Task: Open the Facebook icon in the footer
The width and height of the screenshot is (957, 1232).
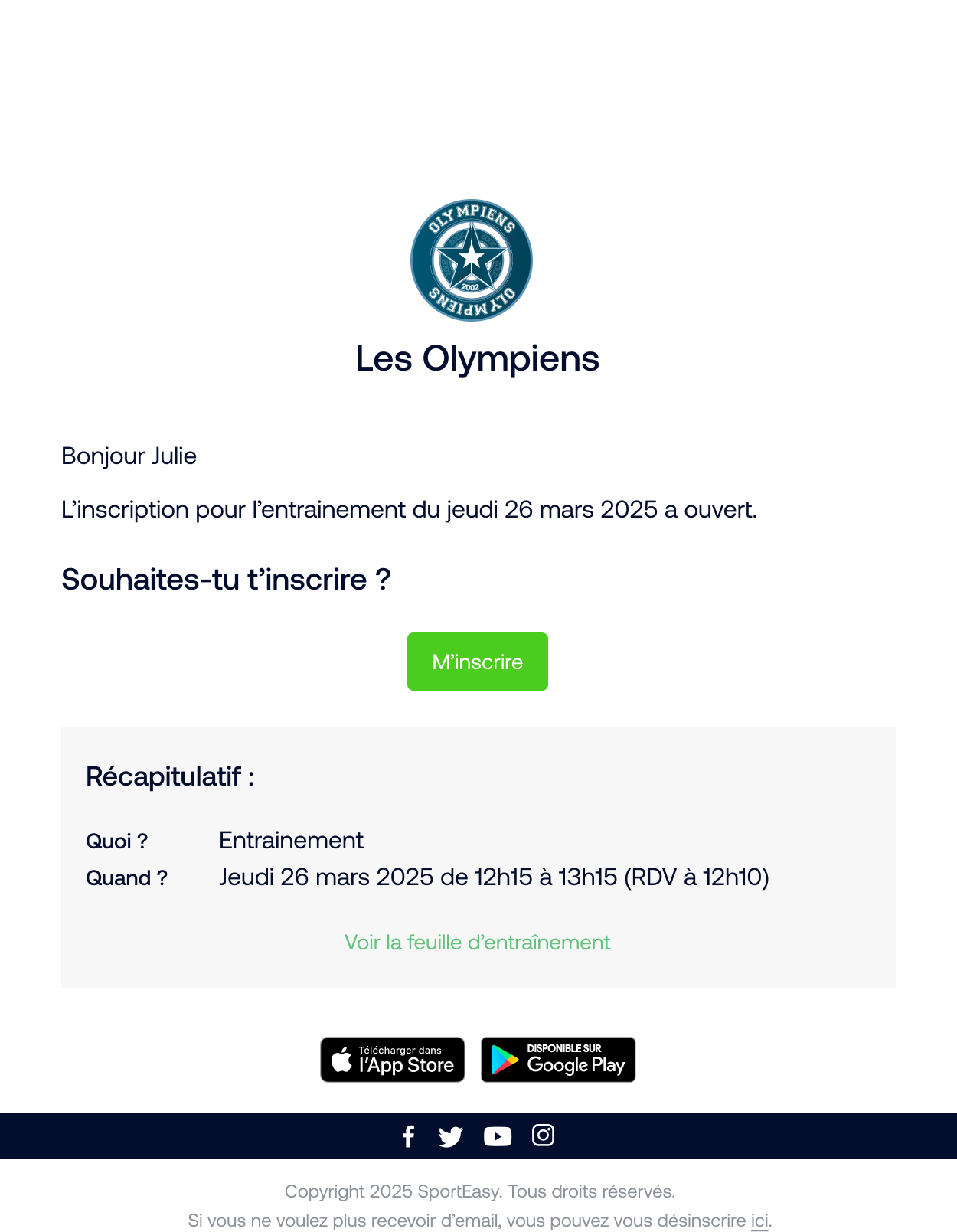Action: (x=409, y=1136)
